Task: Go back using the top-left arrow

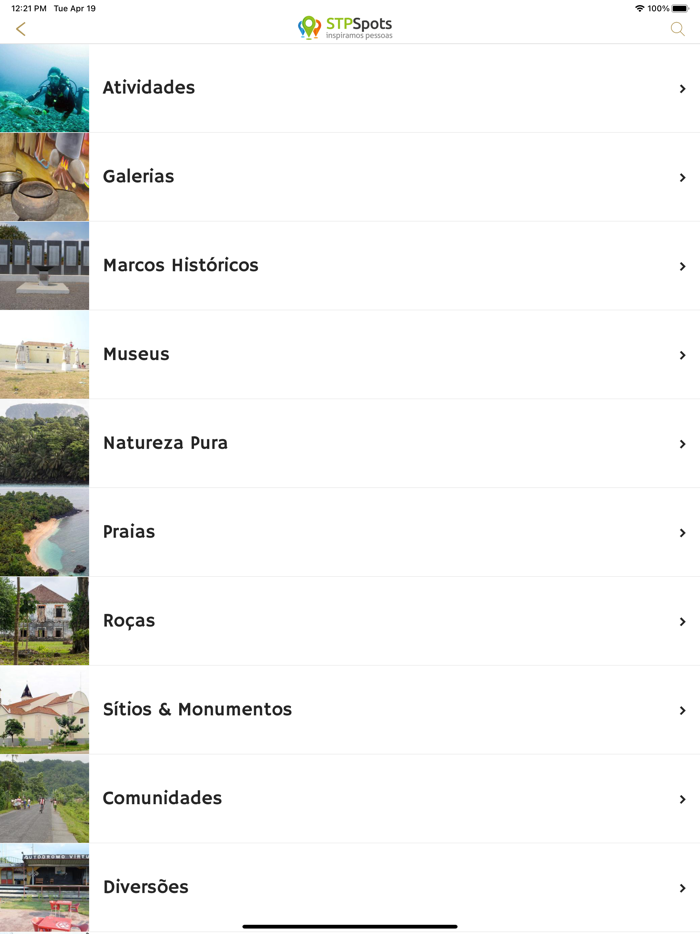Action: (x=21, y=29)
